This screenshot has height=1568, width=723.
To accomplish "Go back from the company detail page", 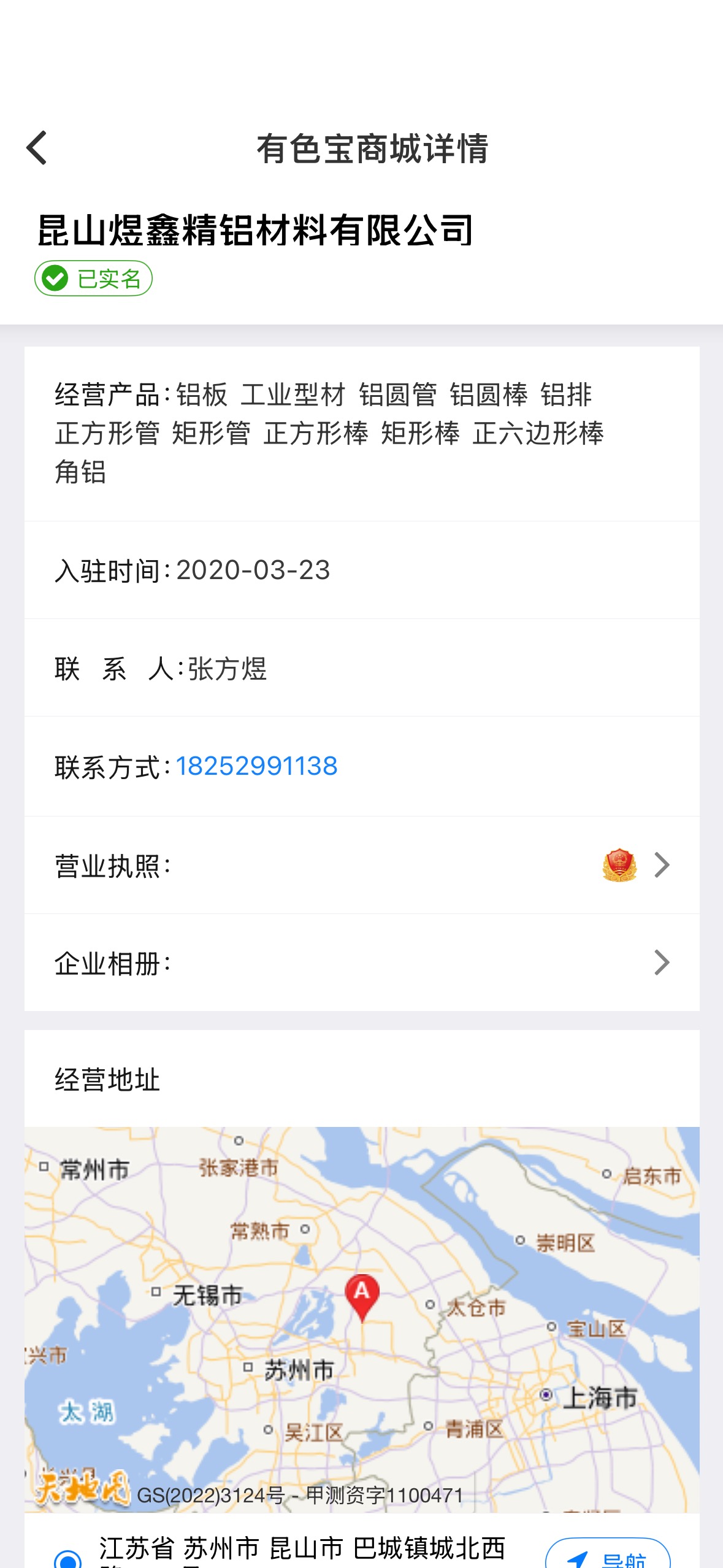I will click(x=37, y=148).
